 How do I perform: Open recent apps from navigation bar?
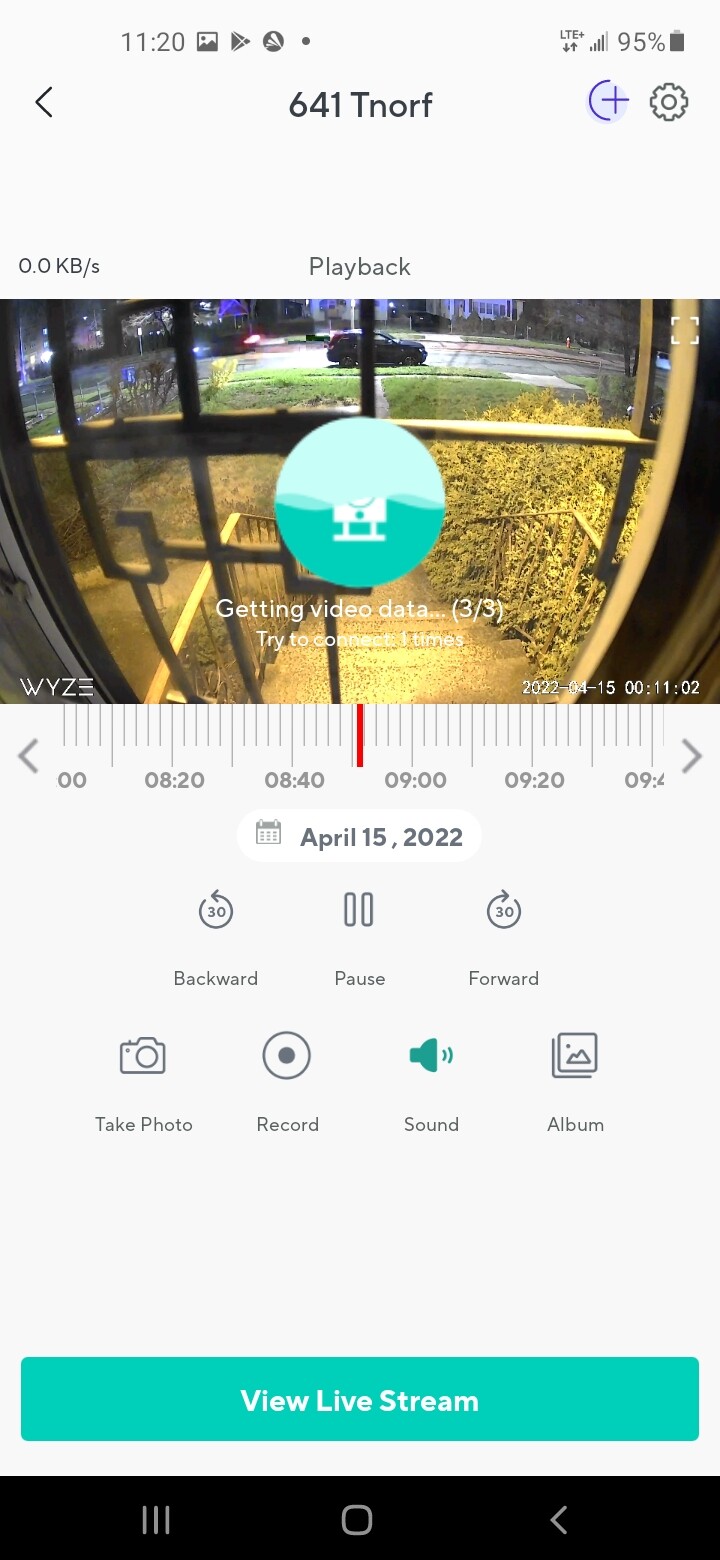156,1520
